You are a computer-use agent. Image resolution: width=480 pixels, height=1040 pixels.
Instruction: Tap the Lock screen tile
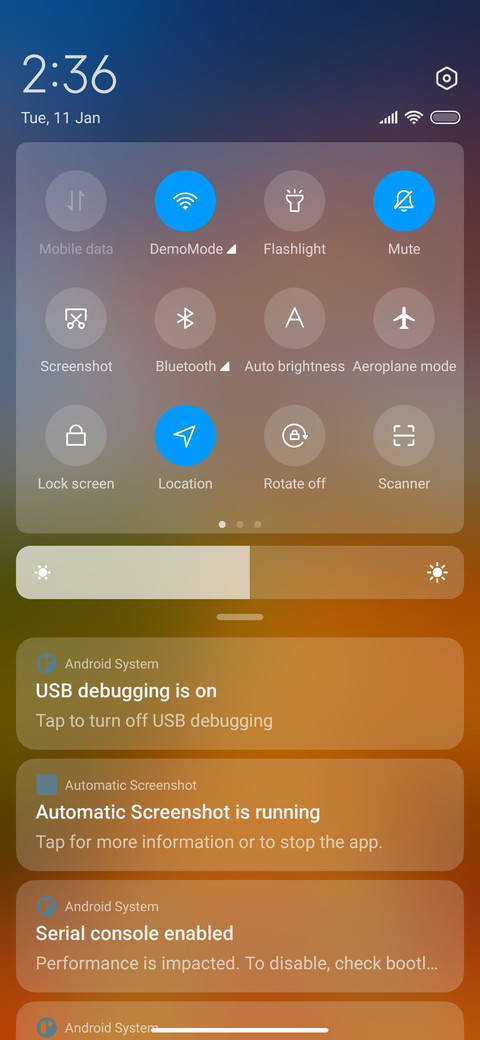76,436
